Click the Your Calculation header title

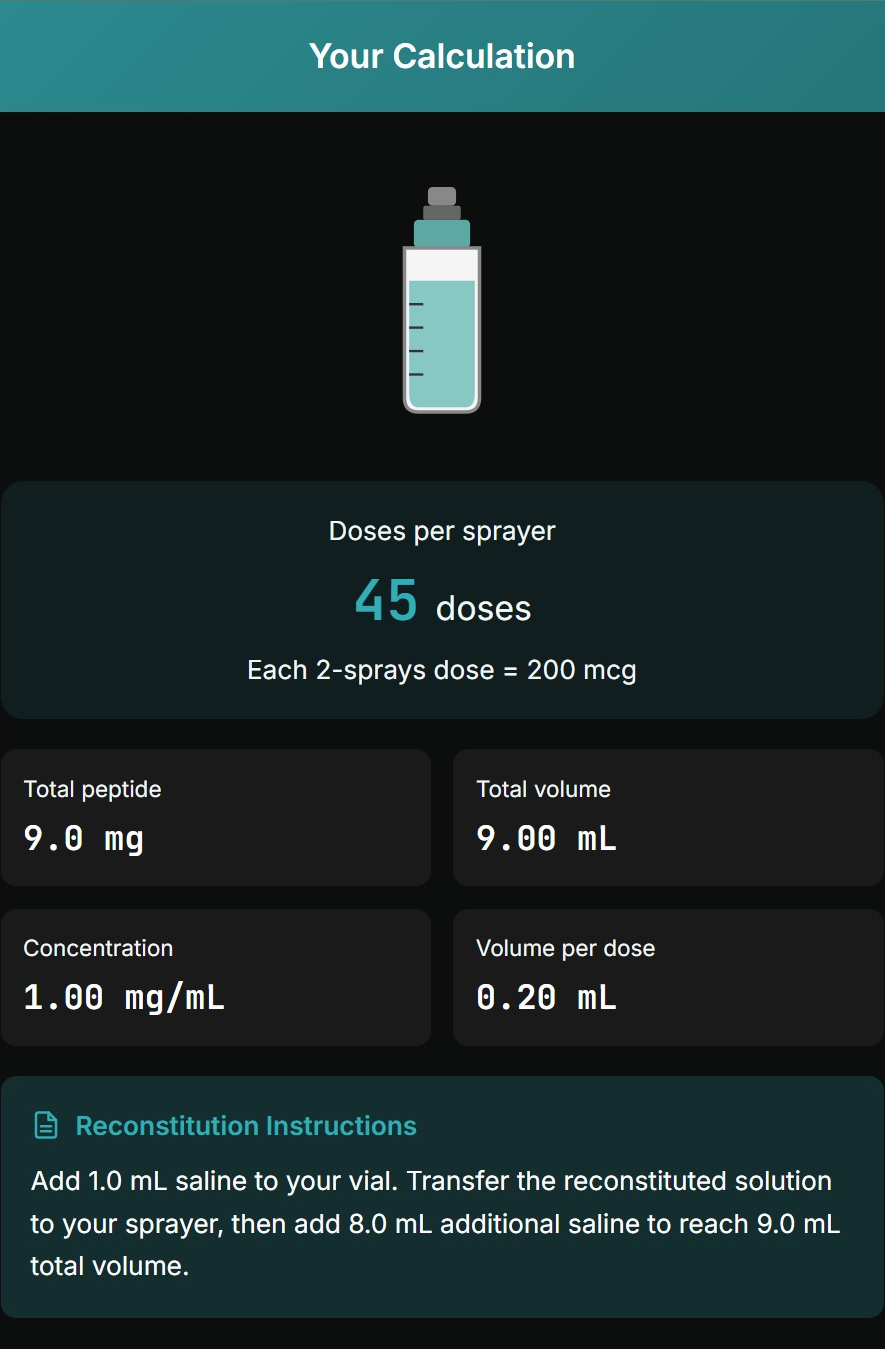point(442,56)
